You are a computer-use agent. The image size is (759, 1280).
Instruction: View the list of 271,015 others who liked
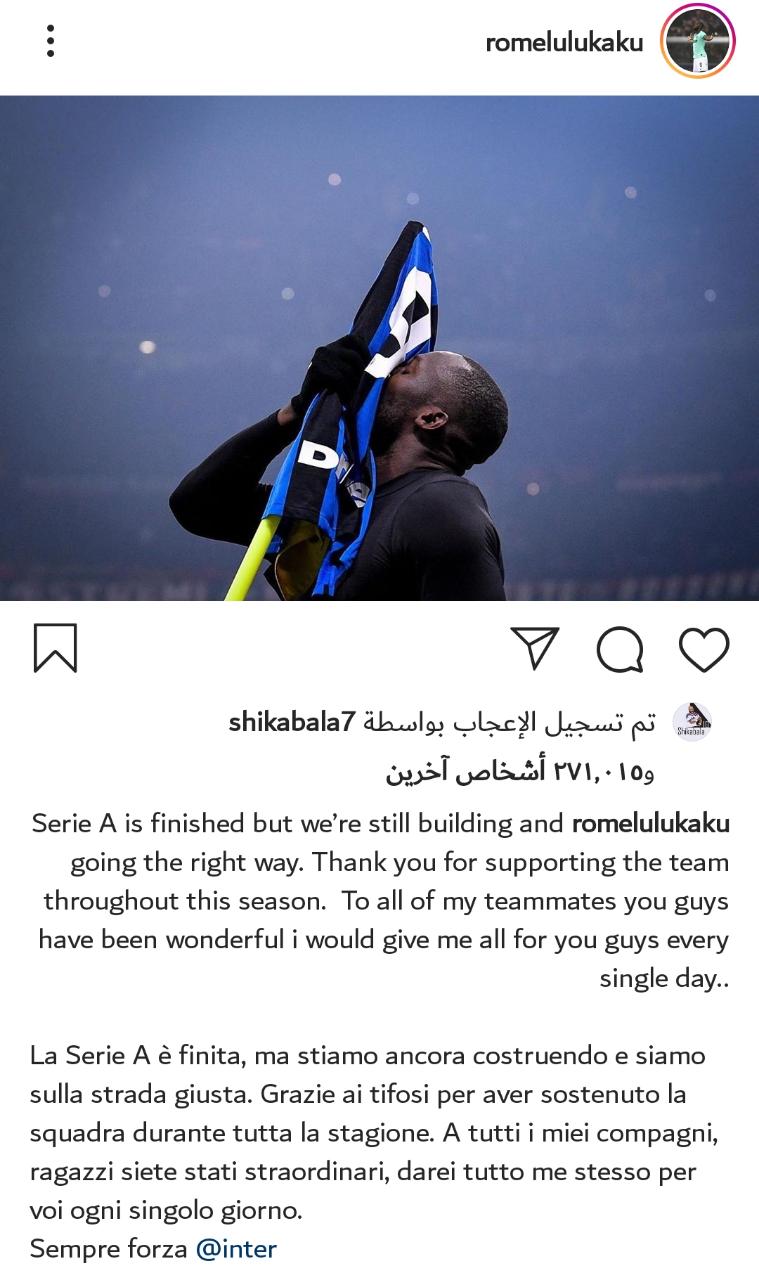[x=520, y=773]
